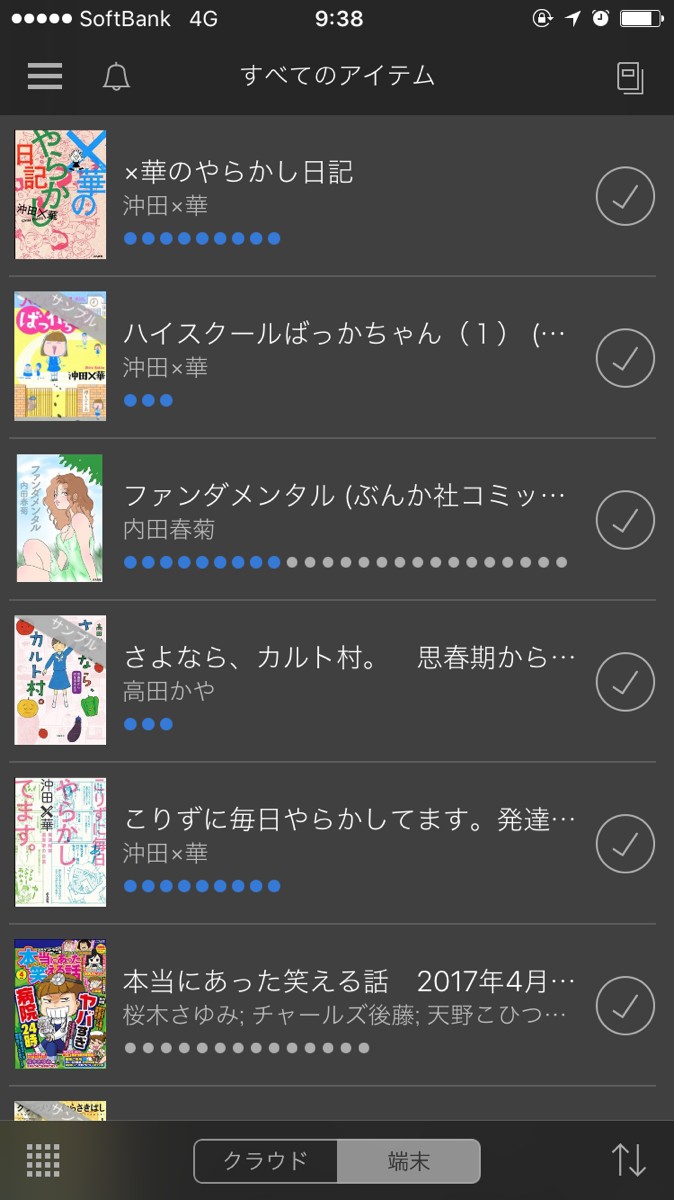Tap the checkmark beside 本当にあった笑える話
Screen dimensions: 674x1200
[x=625, y=1006]
